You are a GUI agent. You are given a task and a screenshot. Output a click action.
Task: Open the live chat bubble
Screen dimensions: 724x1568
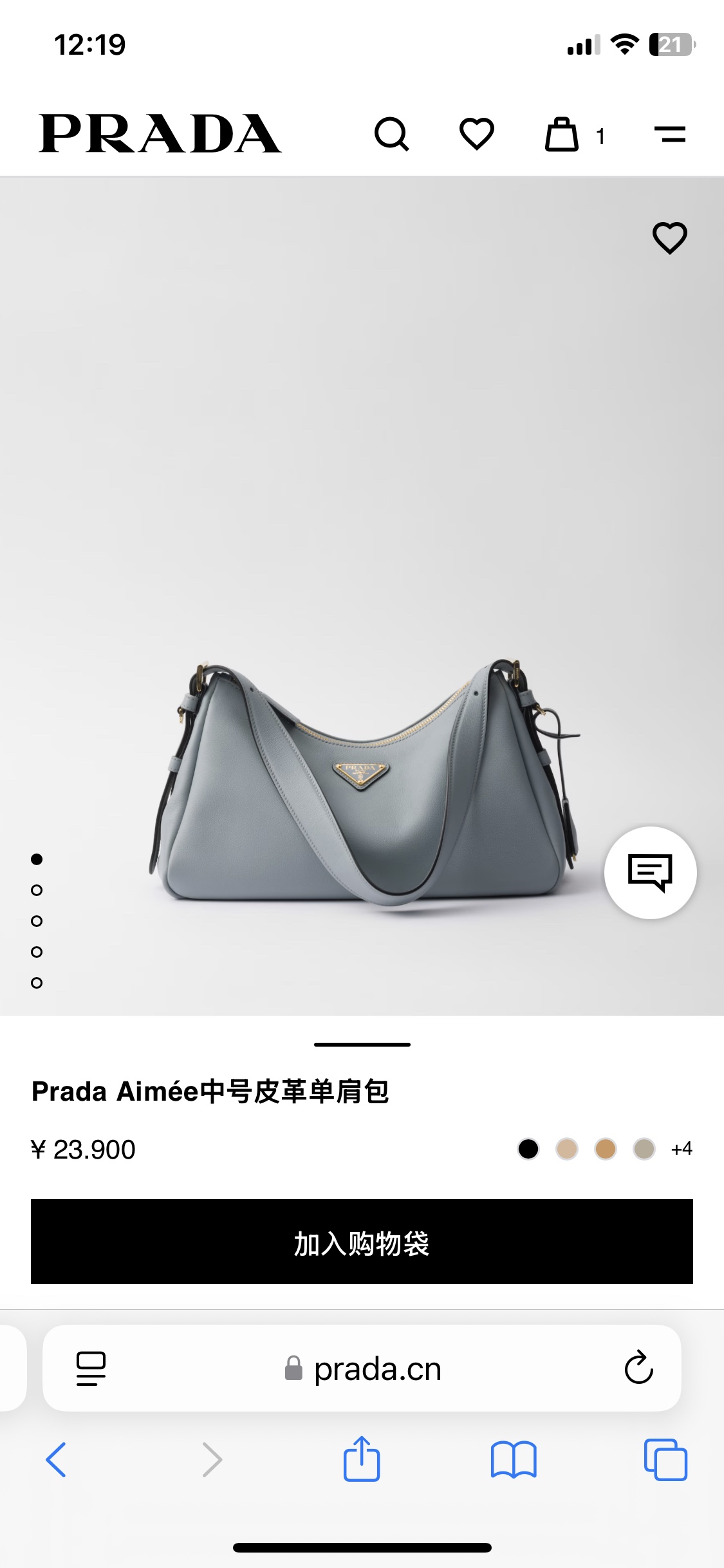(650, 872)
